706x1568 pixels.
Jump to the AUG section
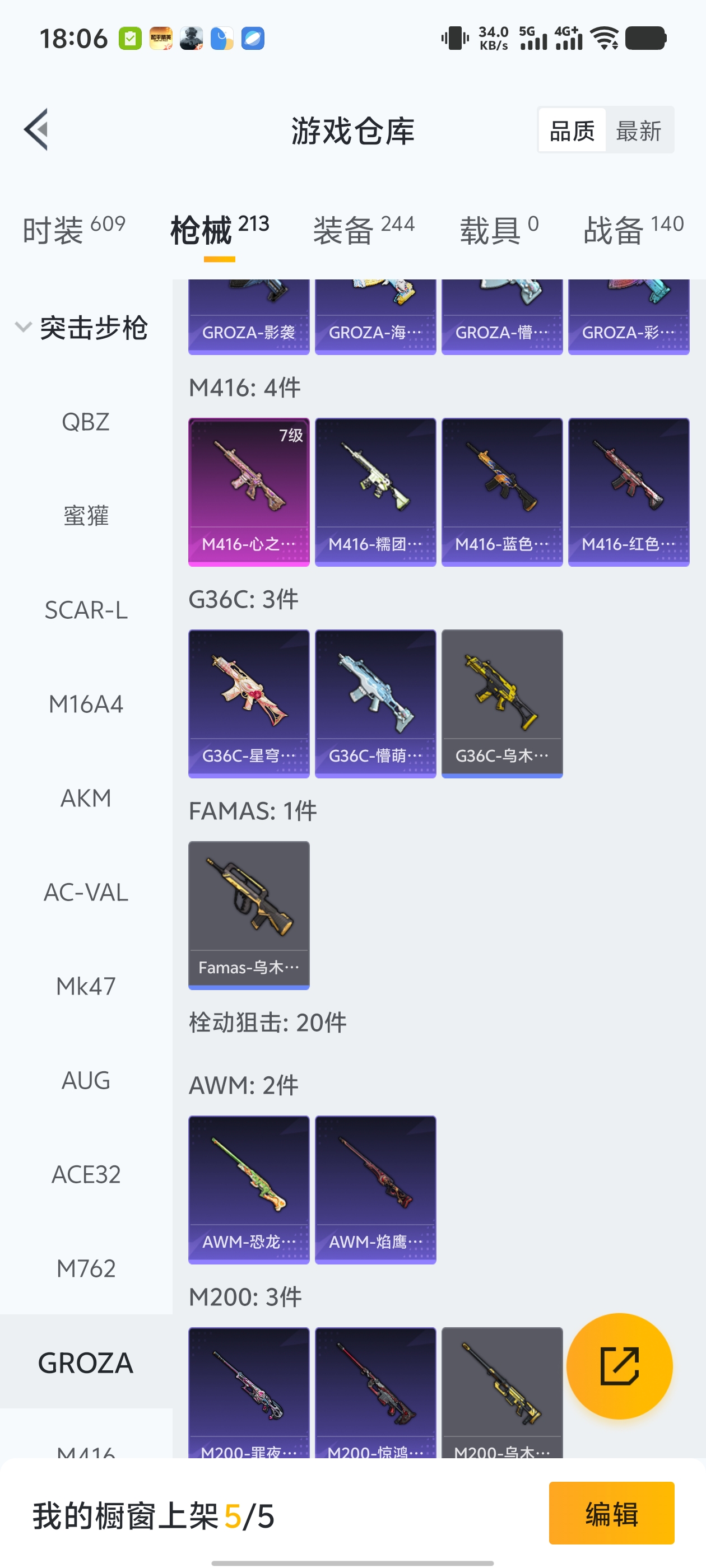pos(86,1080)
